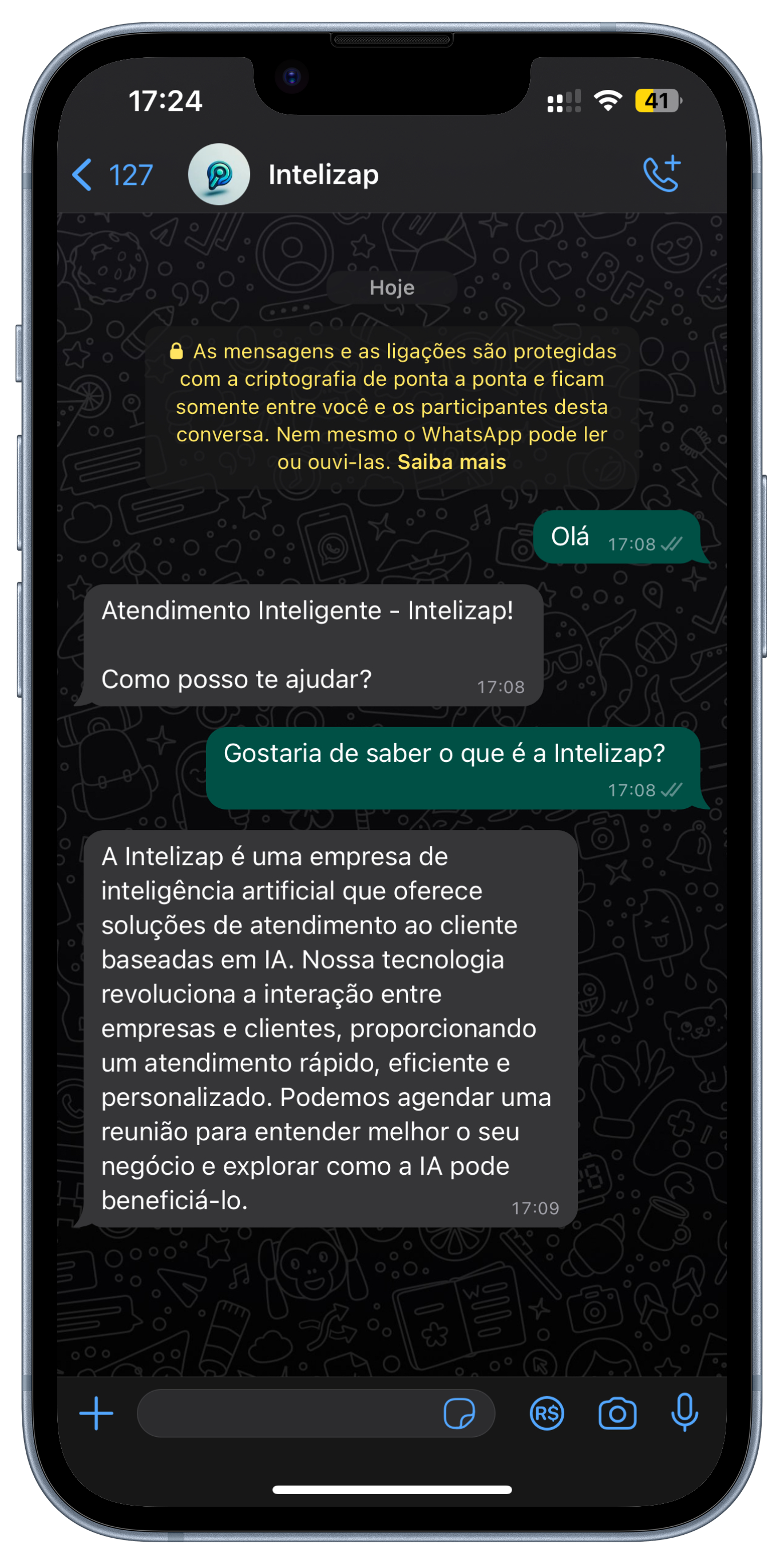Screen dimensions: 784x1564
Task: Open the sticker picker
Action: click(460, 1413)
